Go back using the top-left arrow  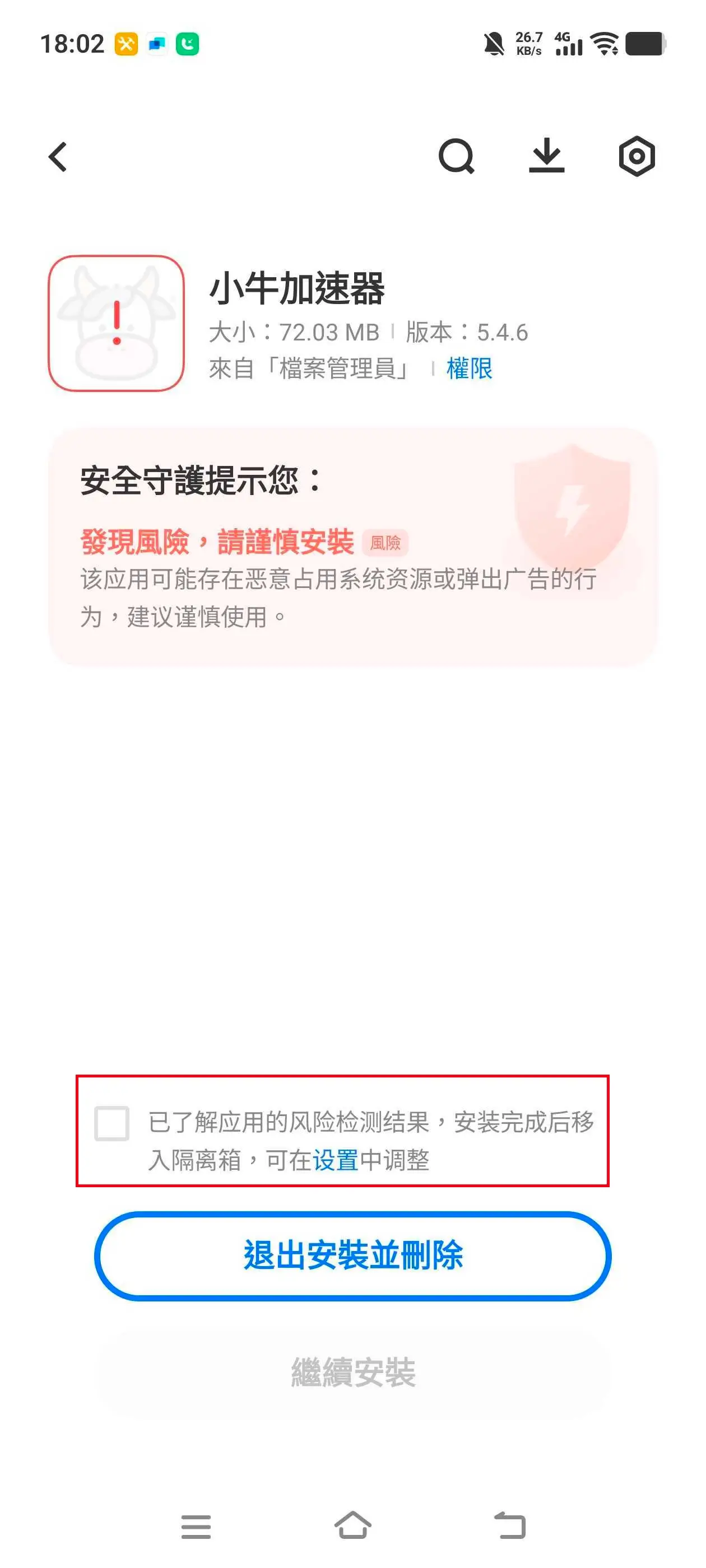click(58, 157)
